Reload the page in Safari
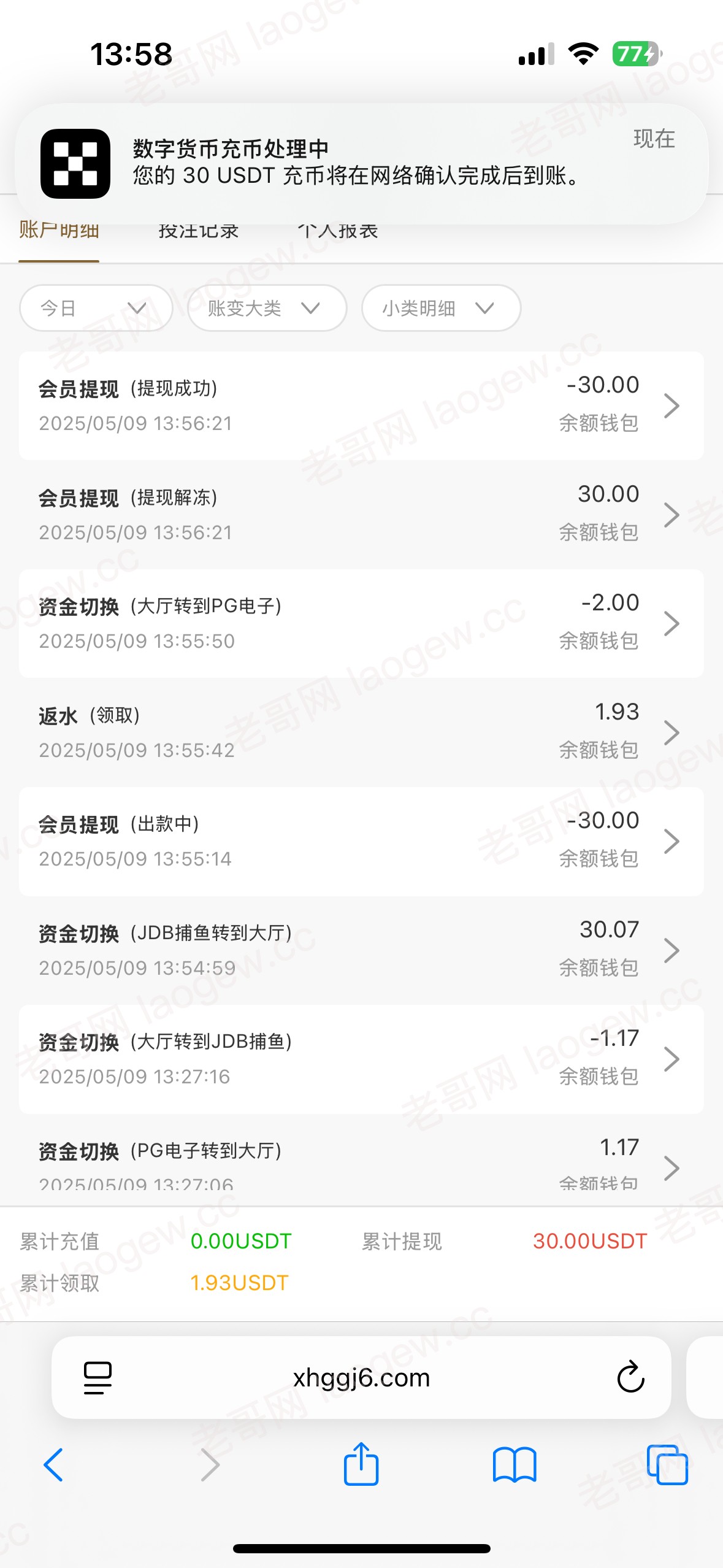 [630, 1378]
